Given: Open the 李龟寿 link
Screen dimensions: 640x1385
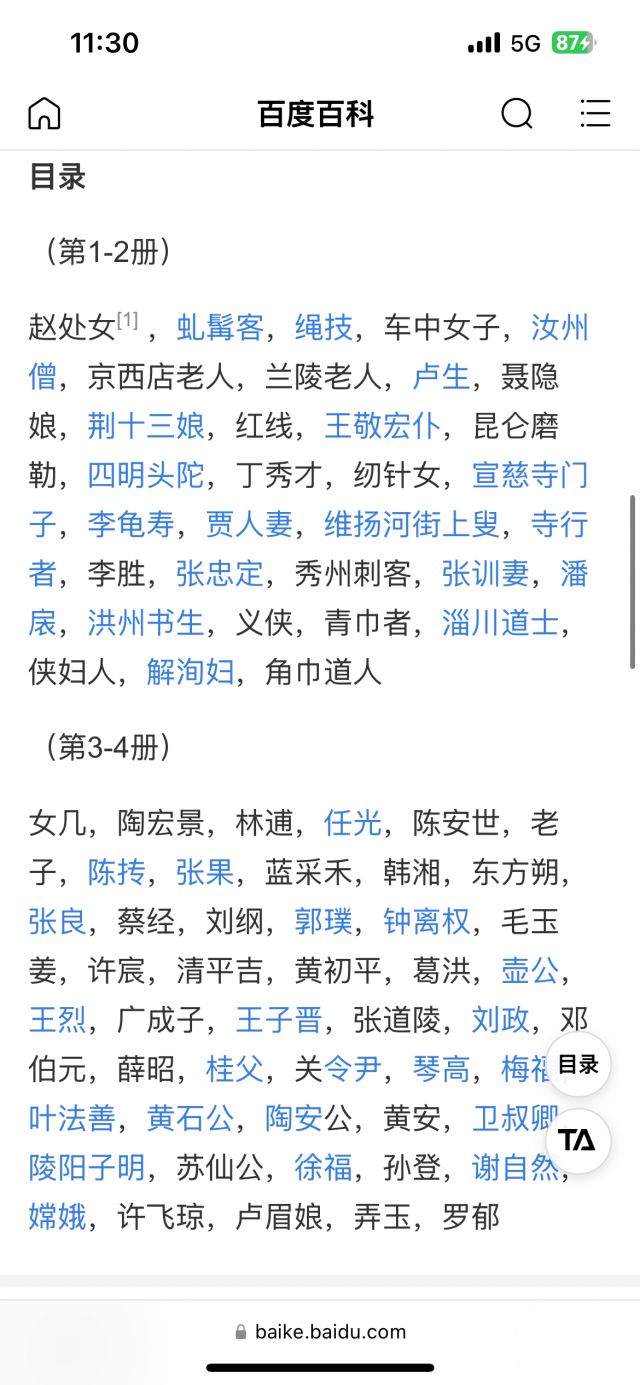Looking at the screenshot, I should click(x=131, y=524).
